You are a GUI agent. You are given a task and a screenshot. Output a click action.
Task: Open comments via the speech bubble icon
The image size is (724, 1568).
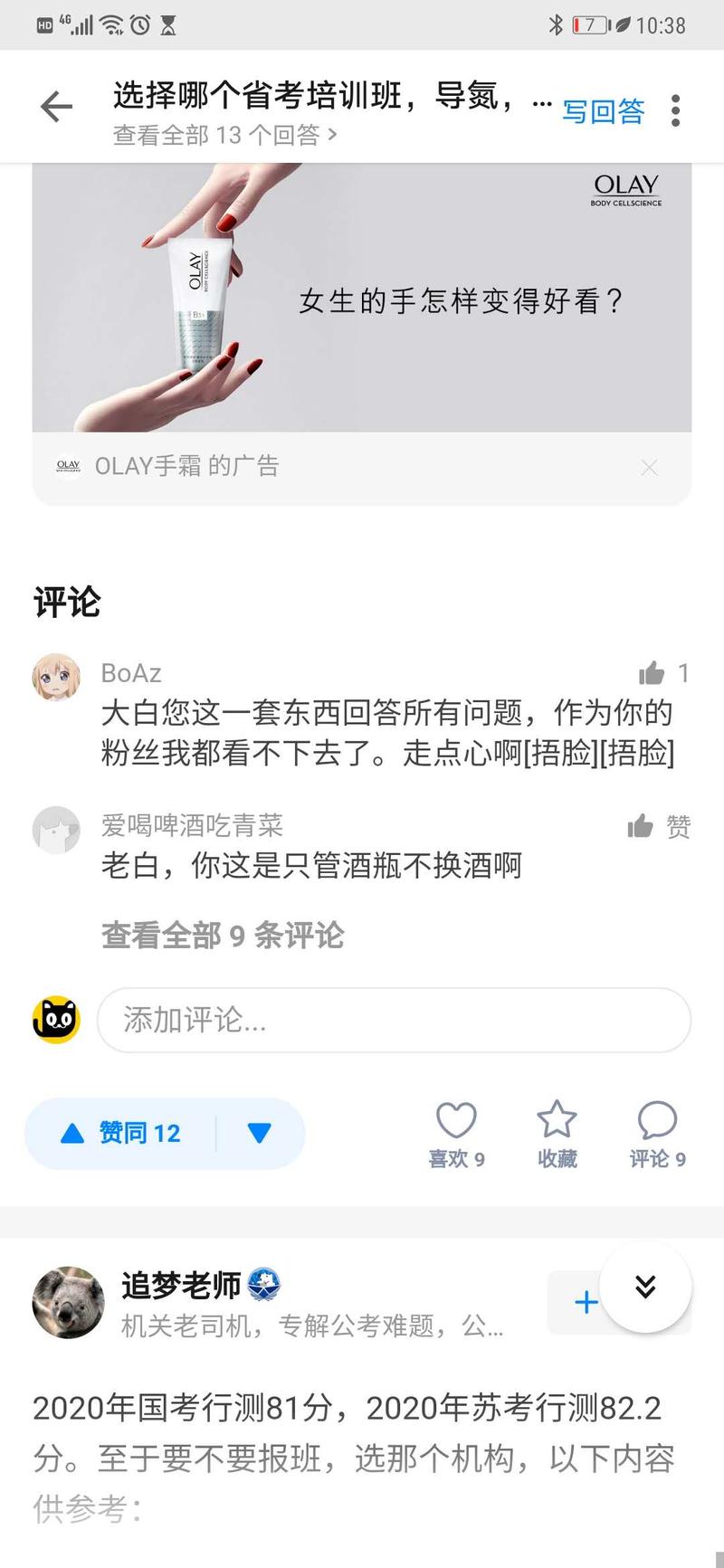pos(658,1122)
